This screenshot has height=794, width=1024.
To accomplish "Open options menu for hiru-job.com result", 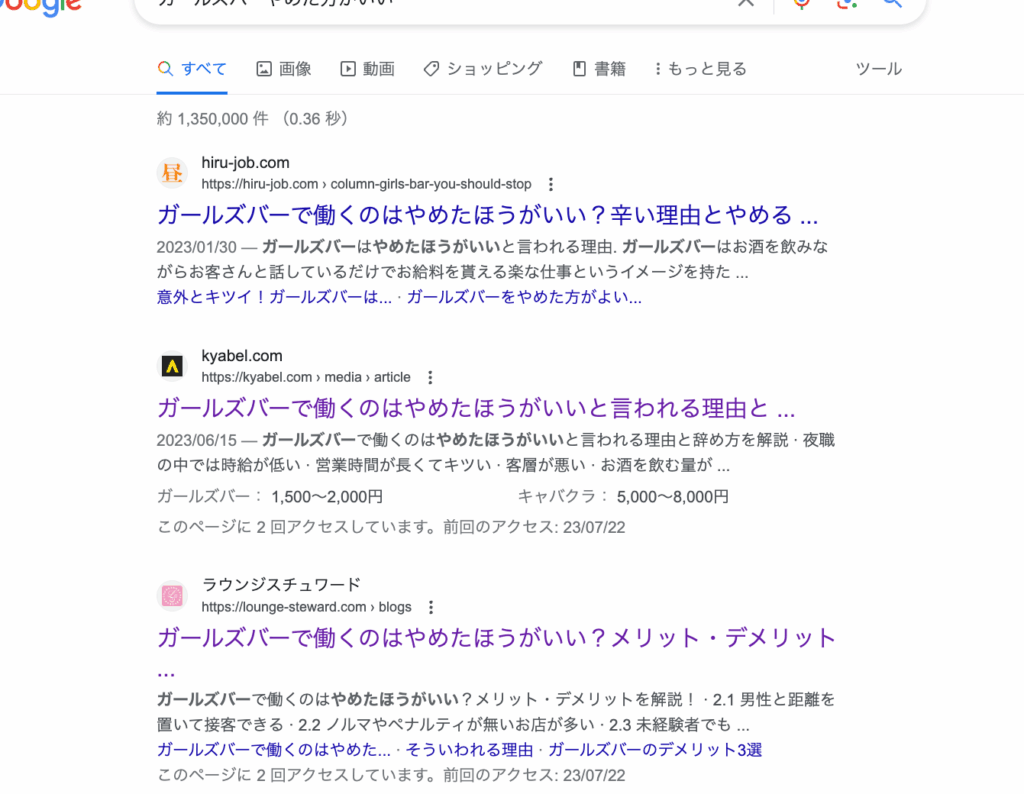I will pos(551,184).
